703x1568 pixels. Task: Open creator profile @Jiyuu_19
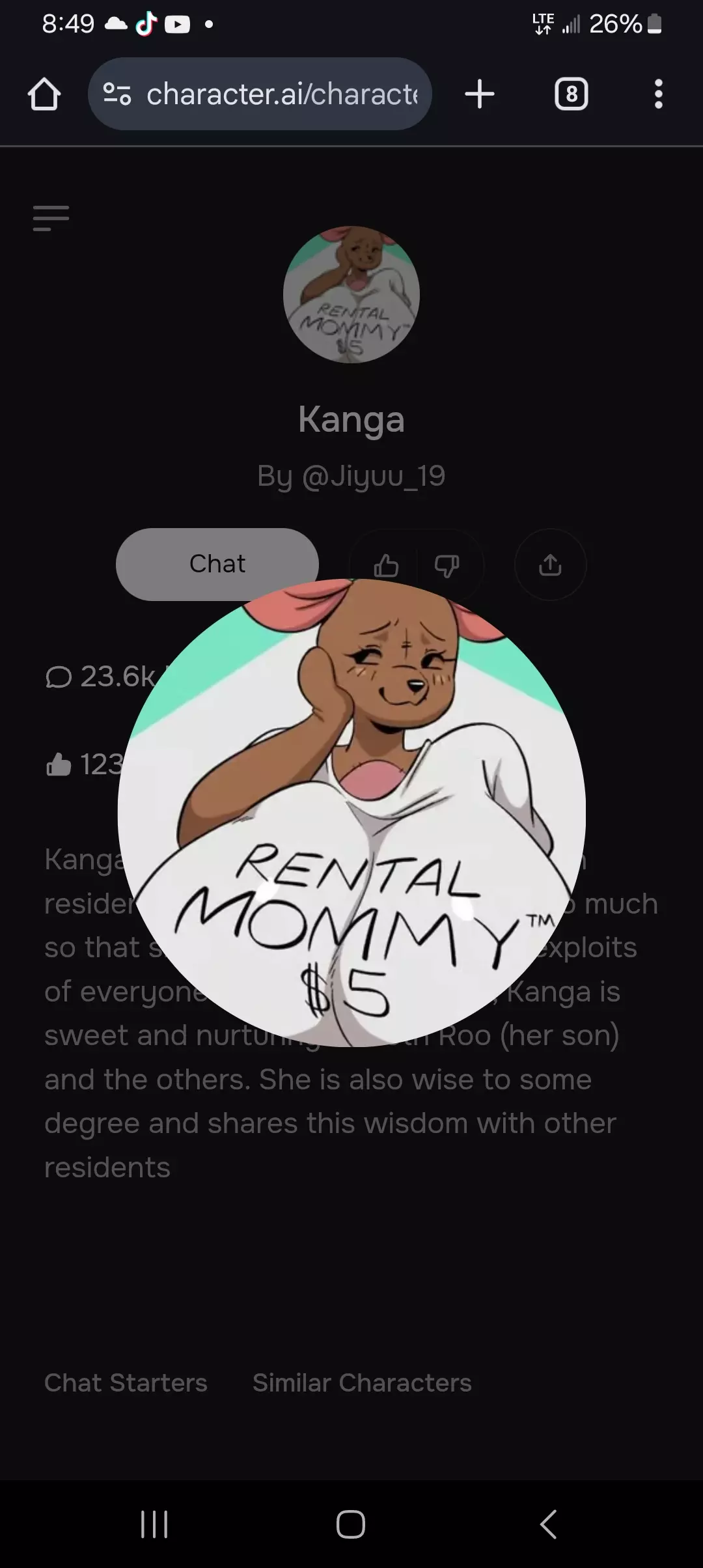point(351,476)
